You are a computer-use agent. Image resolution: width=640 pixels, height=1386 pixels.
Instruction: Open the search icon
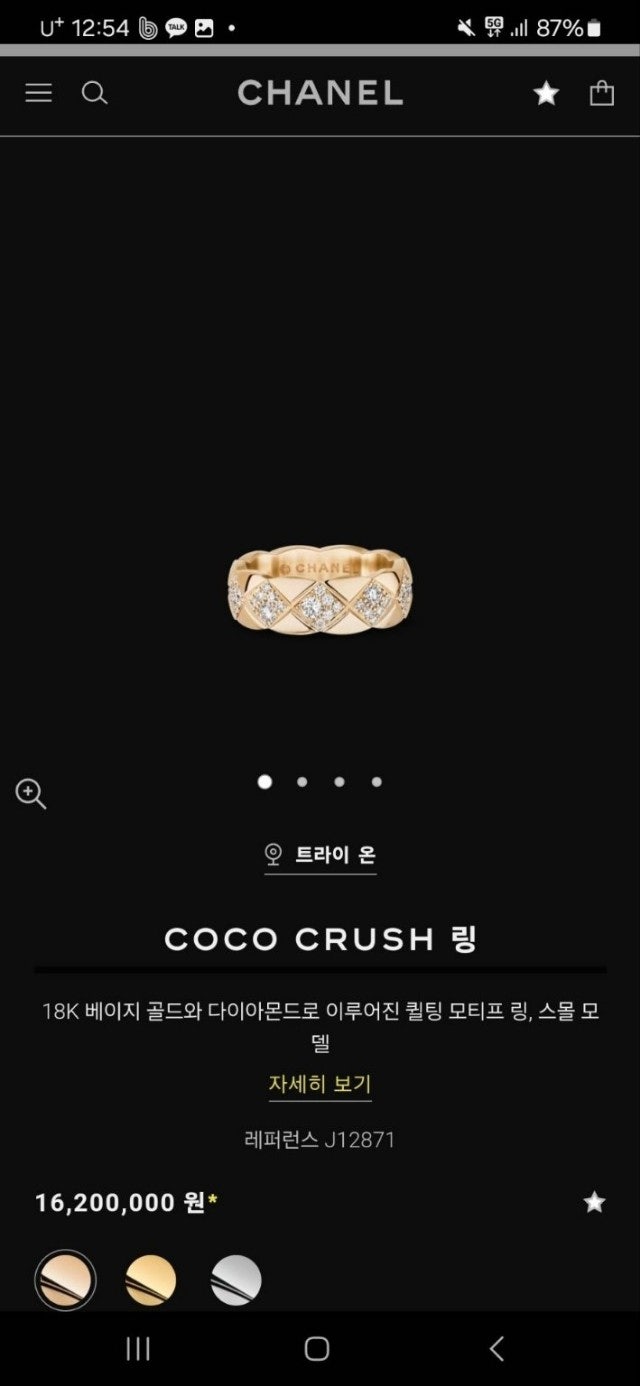(94, 93)
